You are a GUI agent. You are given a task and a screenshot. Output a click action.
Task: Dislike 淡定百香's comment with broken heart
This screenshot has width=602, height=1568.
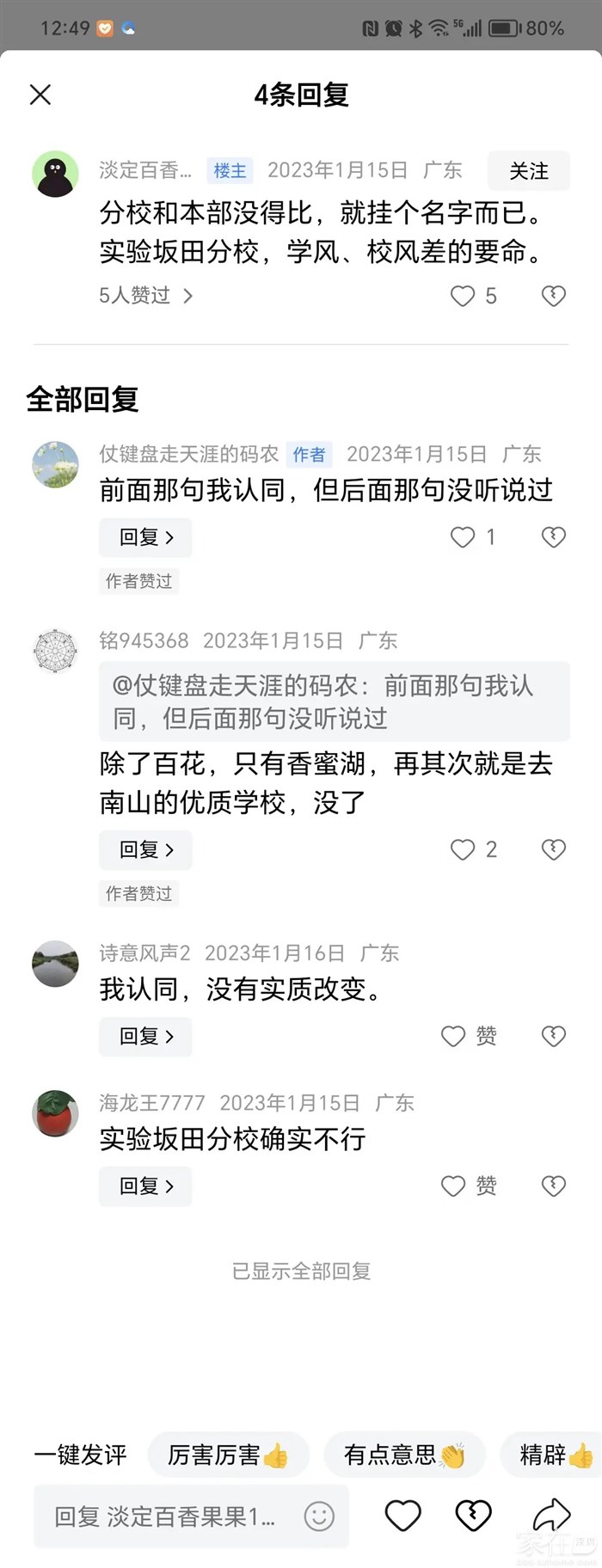(553, 297)
